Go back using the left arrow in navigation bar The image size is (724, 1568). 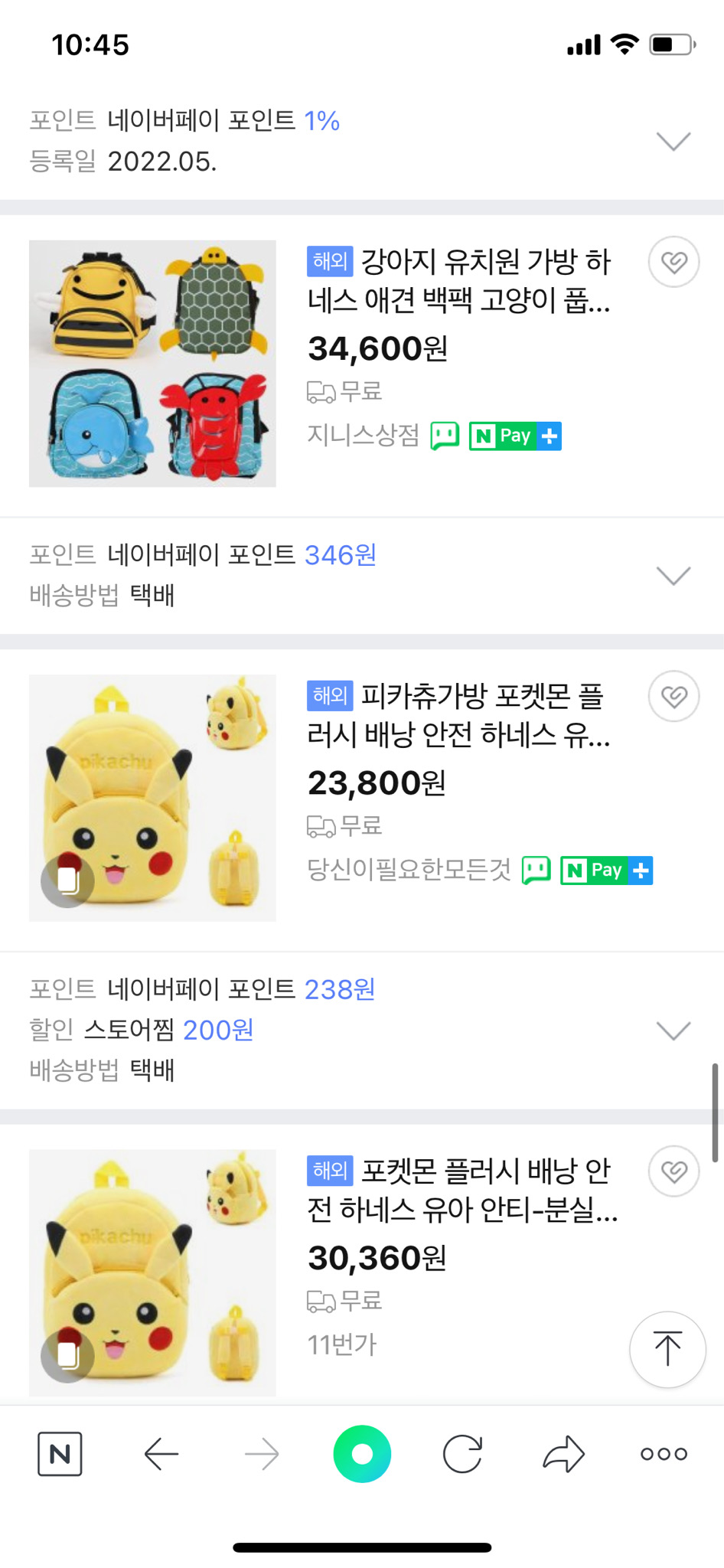pyautogui.click(x=161, y=1453)
